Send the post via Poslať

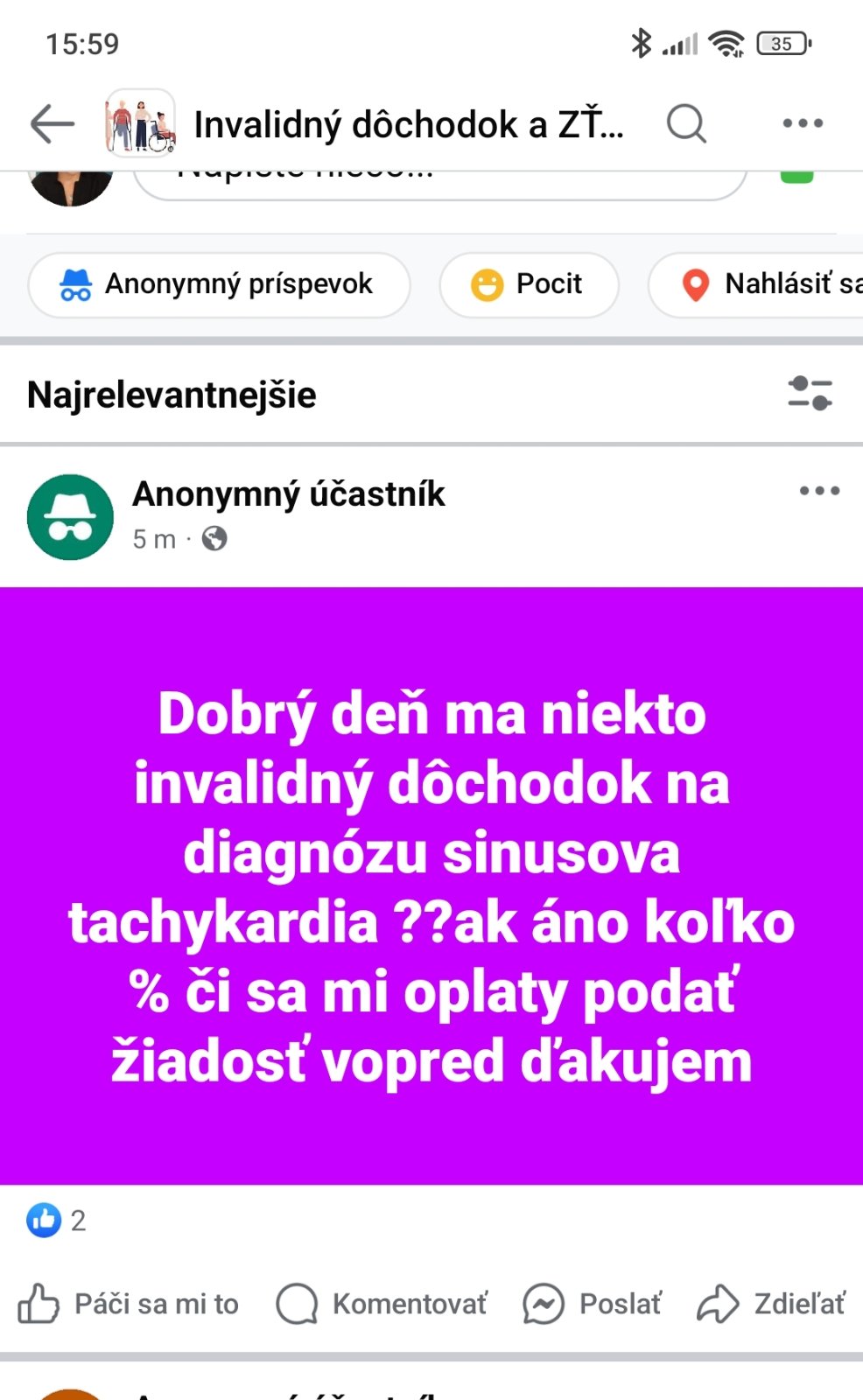(x=593, y=1304)
